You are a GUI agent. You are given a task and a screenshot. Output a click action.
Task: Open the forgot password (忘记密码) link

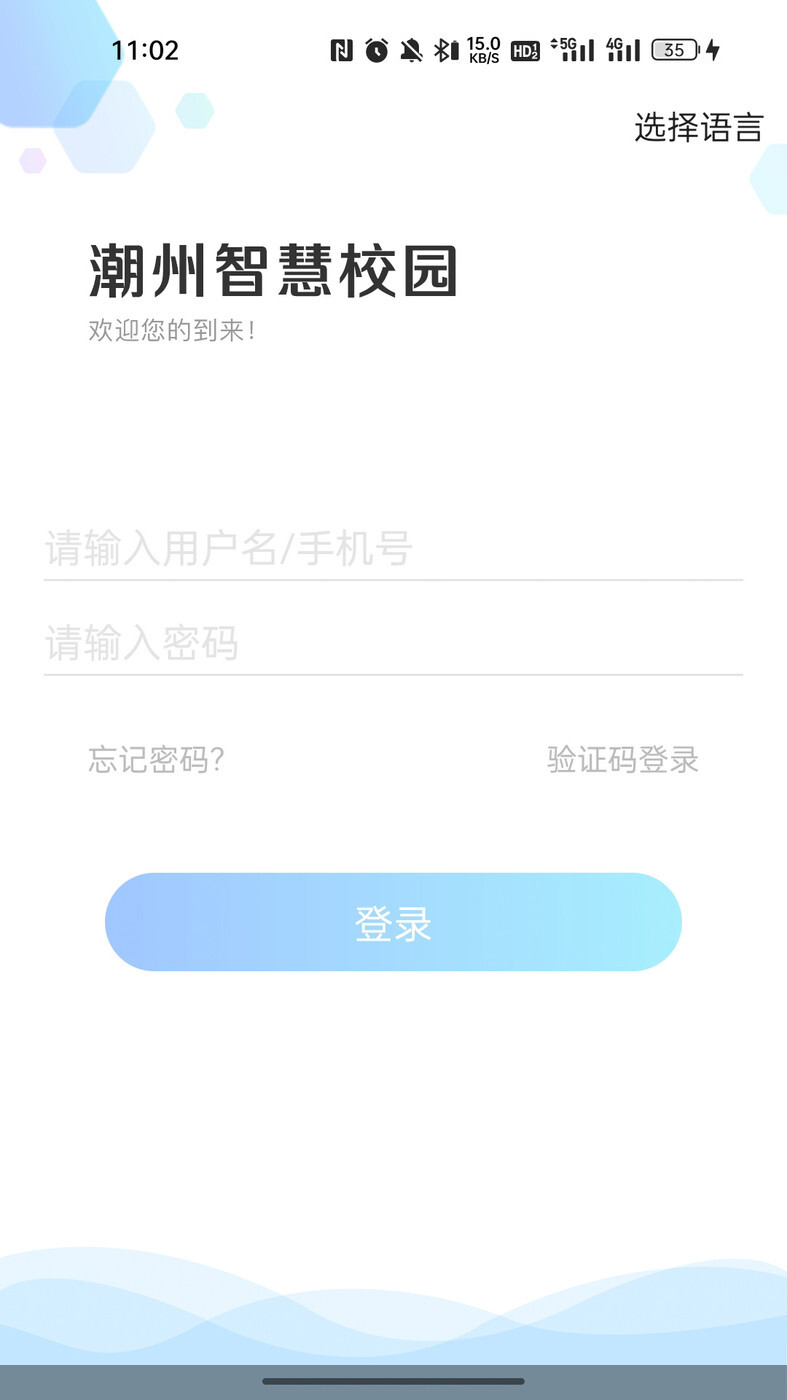(x=155, y=760)
